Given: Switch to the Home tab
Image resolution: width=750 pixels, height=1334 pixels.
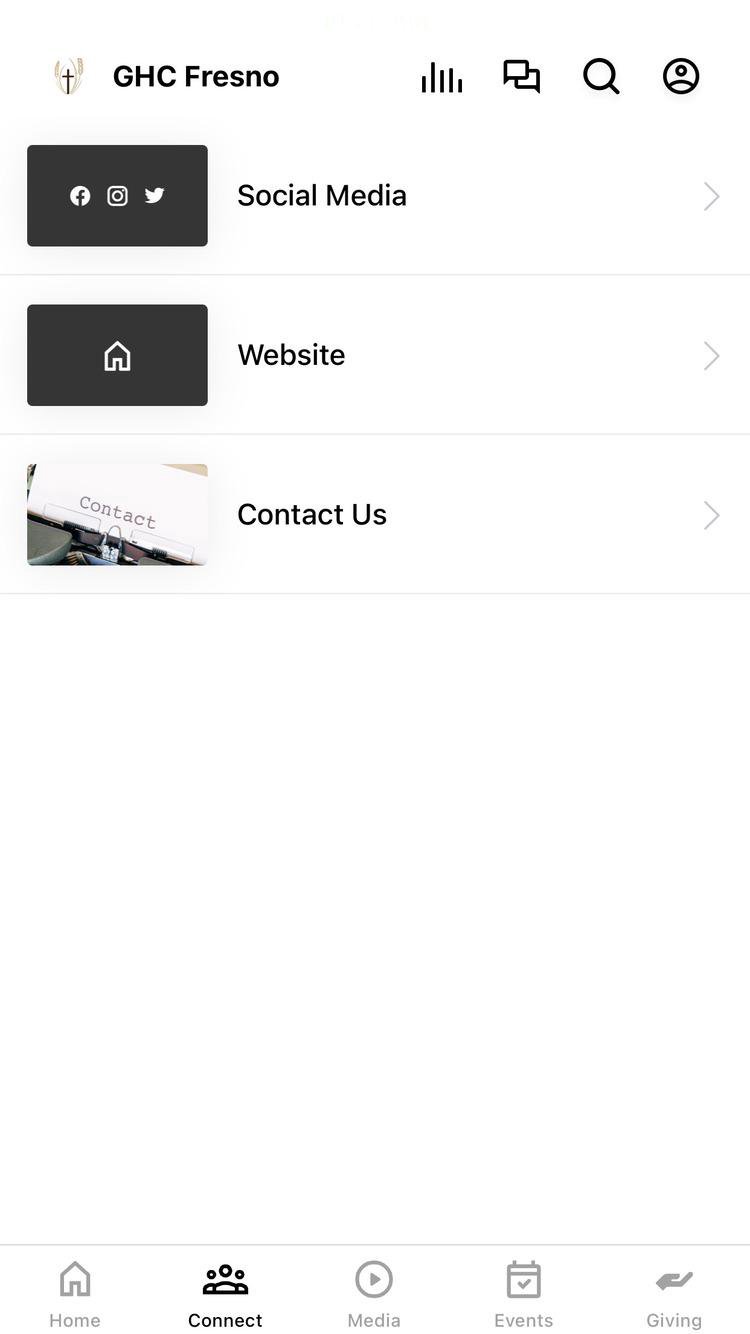Looking at the screenshot, I should [x=75, y=1293].
